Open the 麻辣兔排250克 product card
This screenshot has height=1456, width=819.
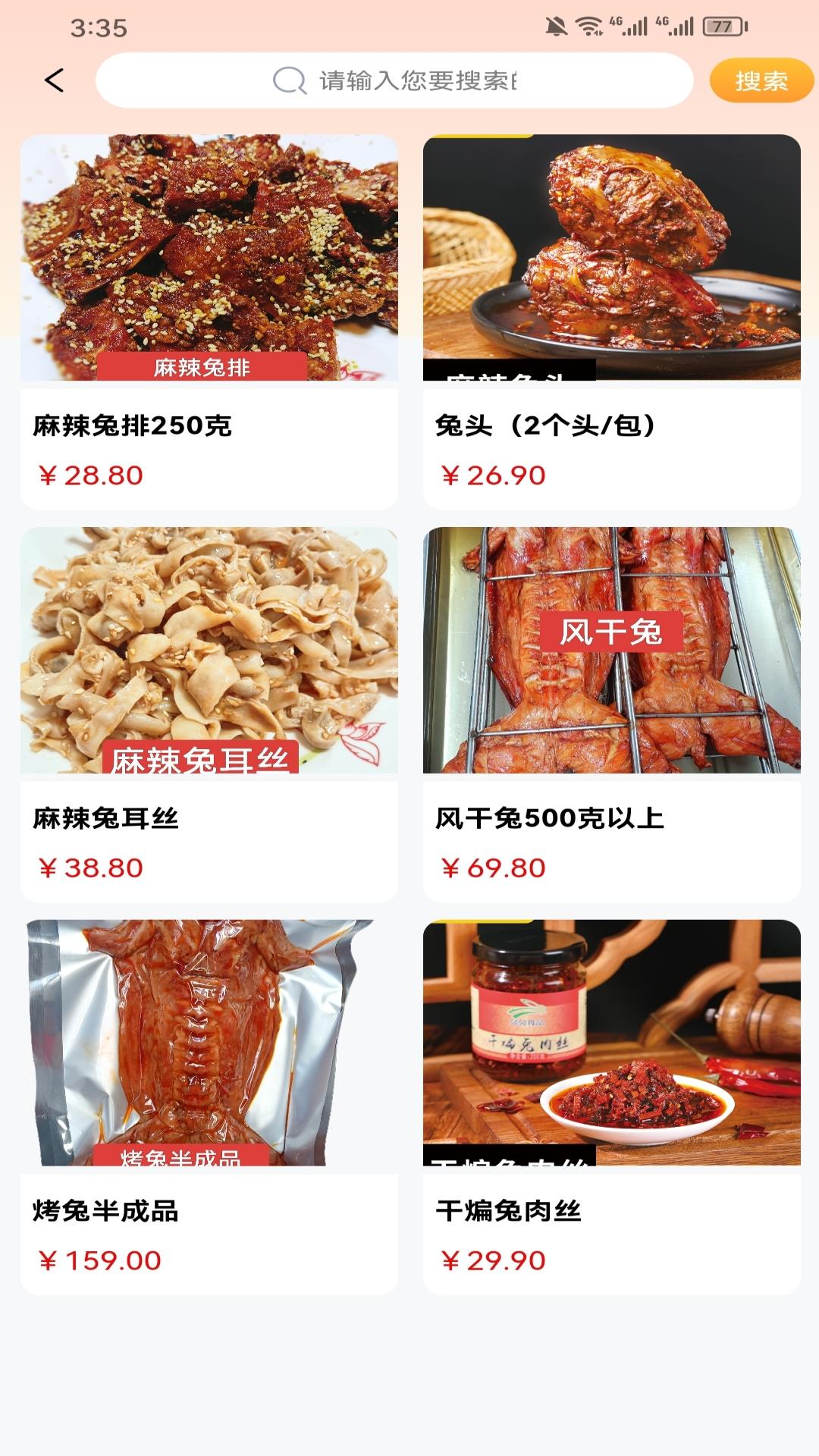[209, 322]
